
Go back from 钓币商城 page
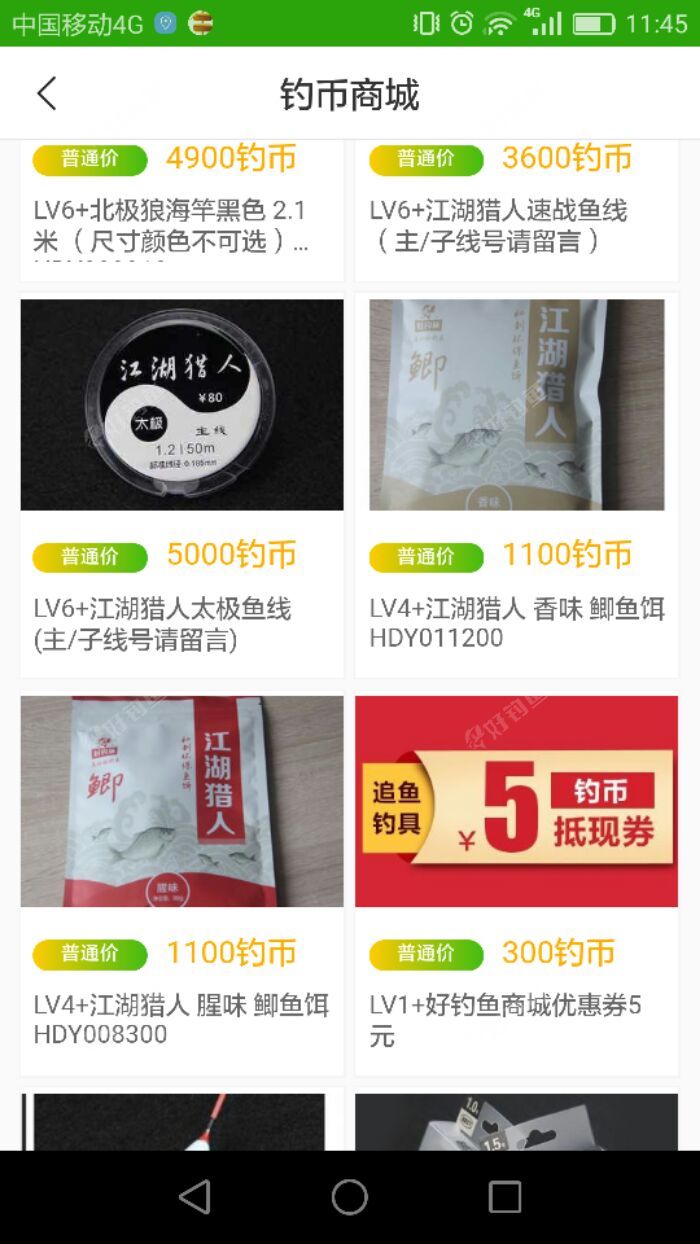click(46, 94)
